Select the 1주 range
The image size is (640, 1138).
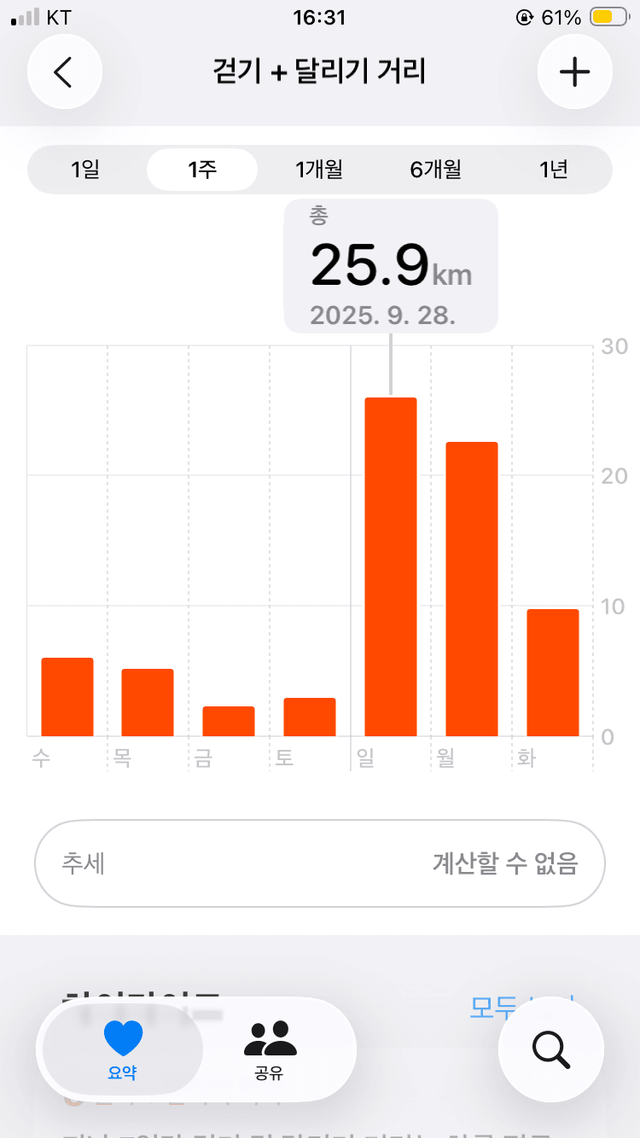[202, 170]
